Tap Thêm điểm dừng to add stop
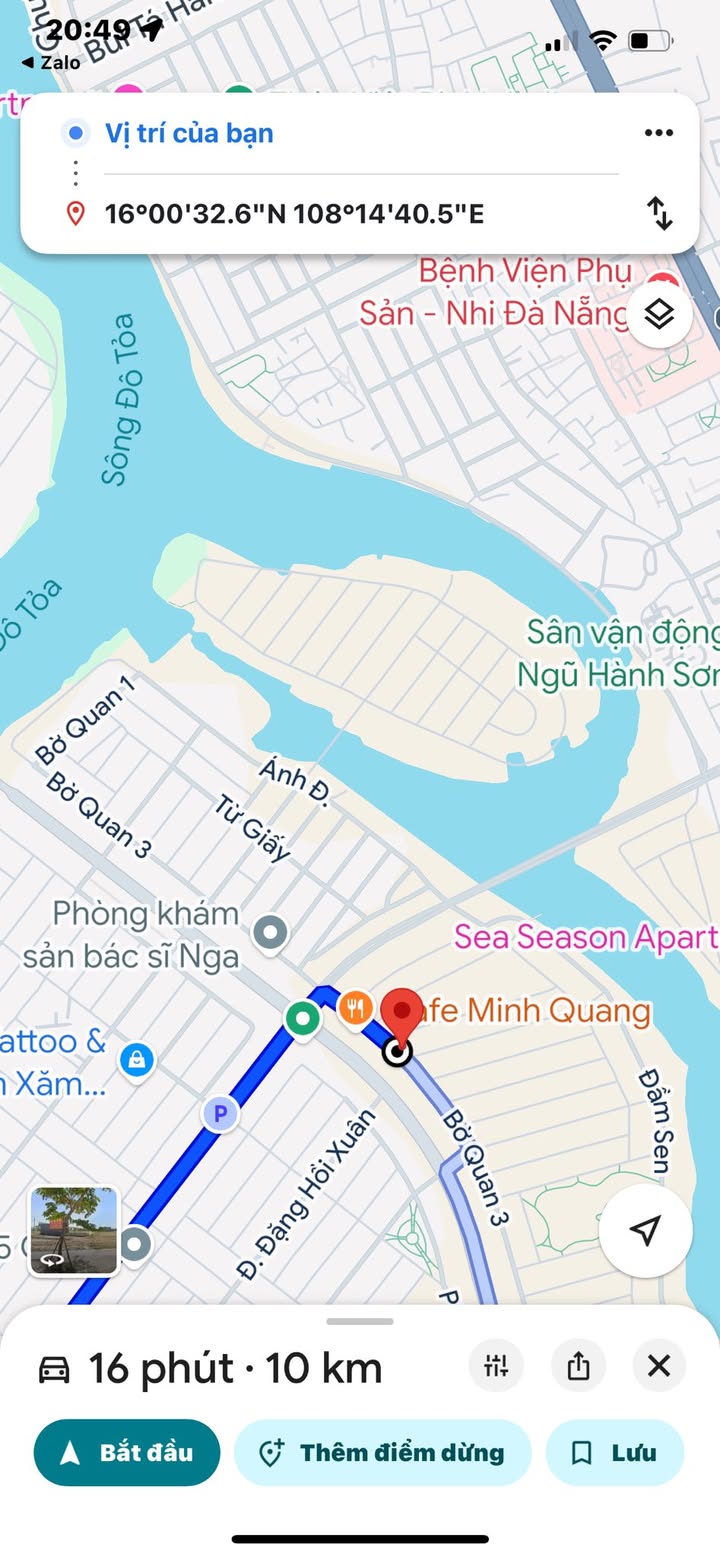The height and width of the screenshot is (1557, 720). click(382, 1452)
